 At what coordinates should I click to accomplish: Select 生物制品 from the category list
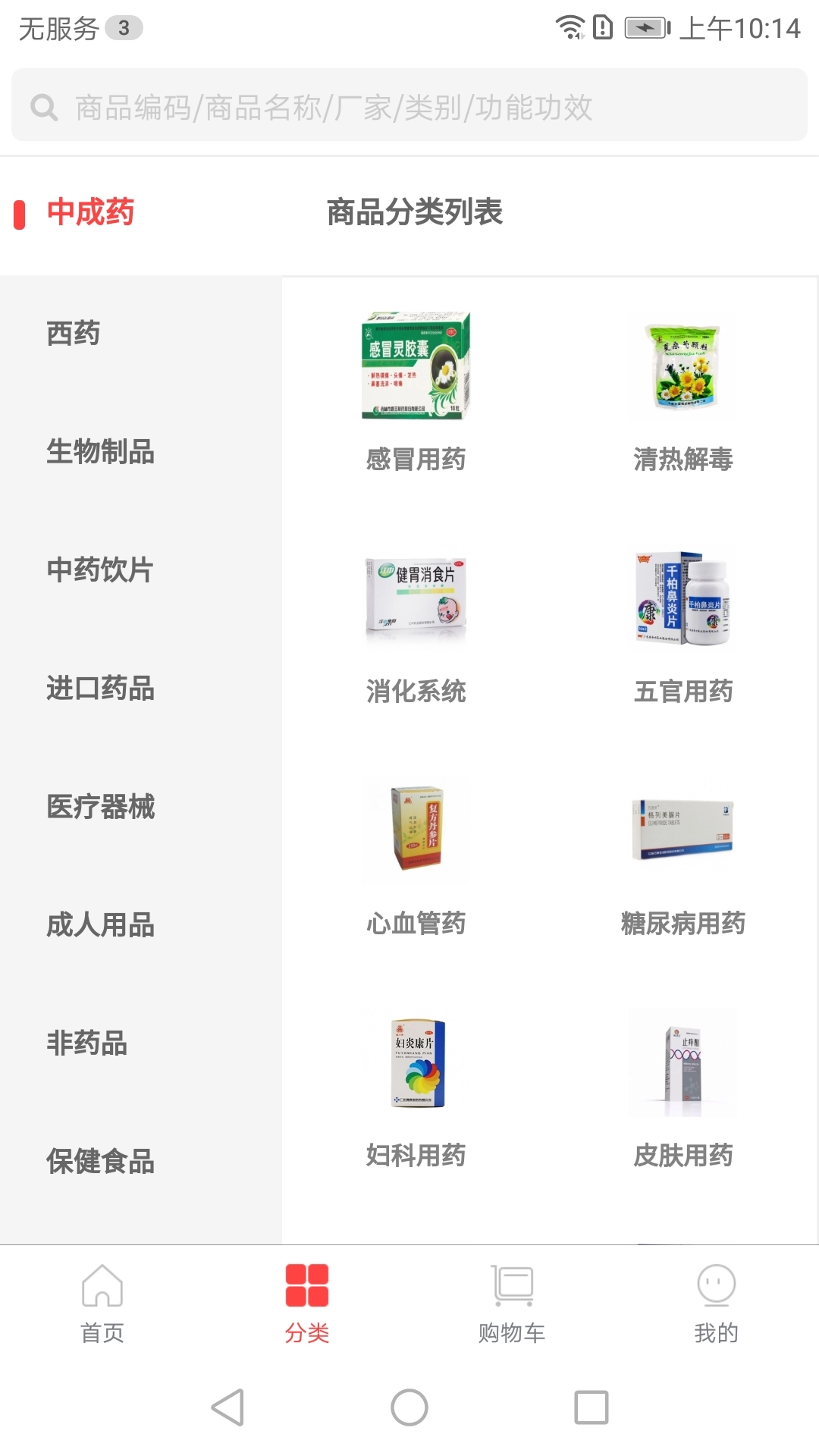(101, 453)
